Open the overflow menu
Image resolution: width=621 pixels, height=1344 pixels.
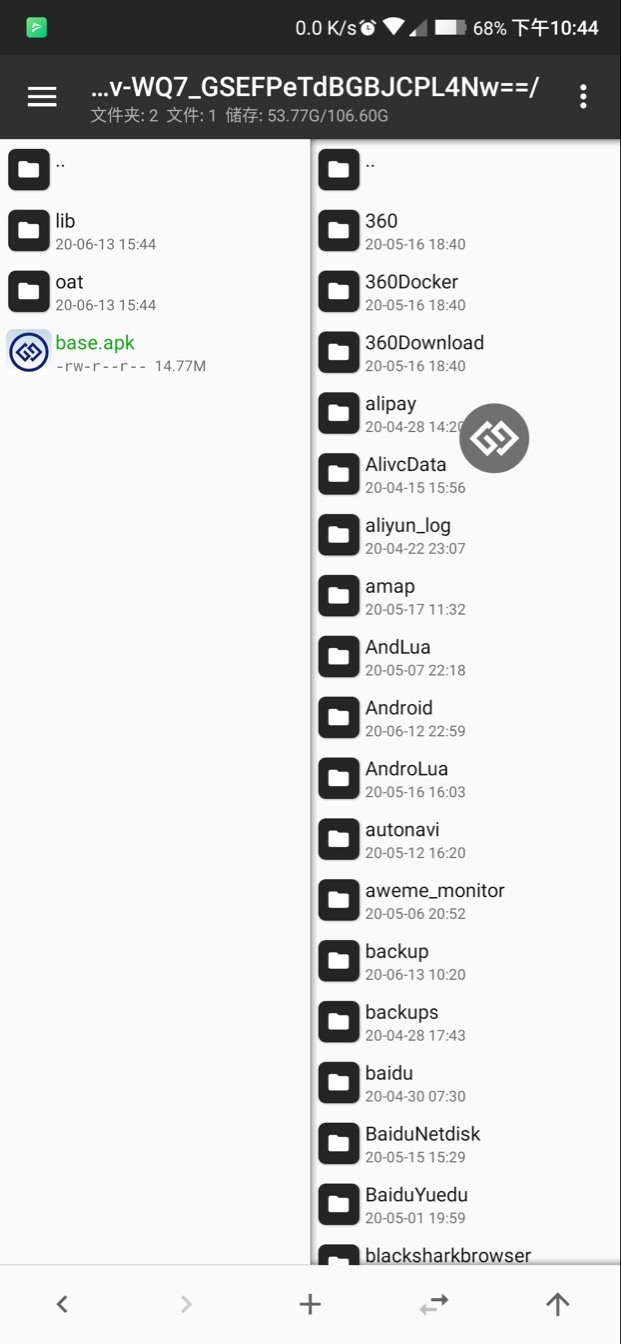583,97
